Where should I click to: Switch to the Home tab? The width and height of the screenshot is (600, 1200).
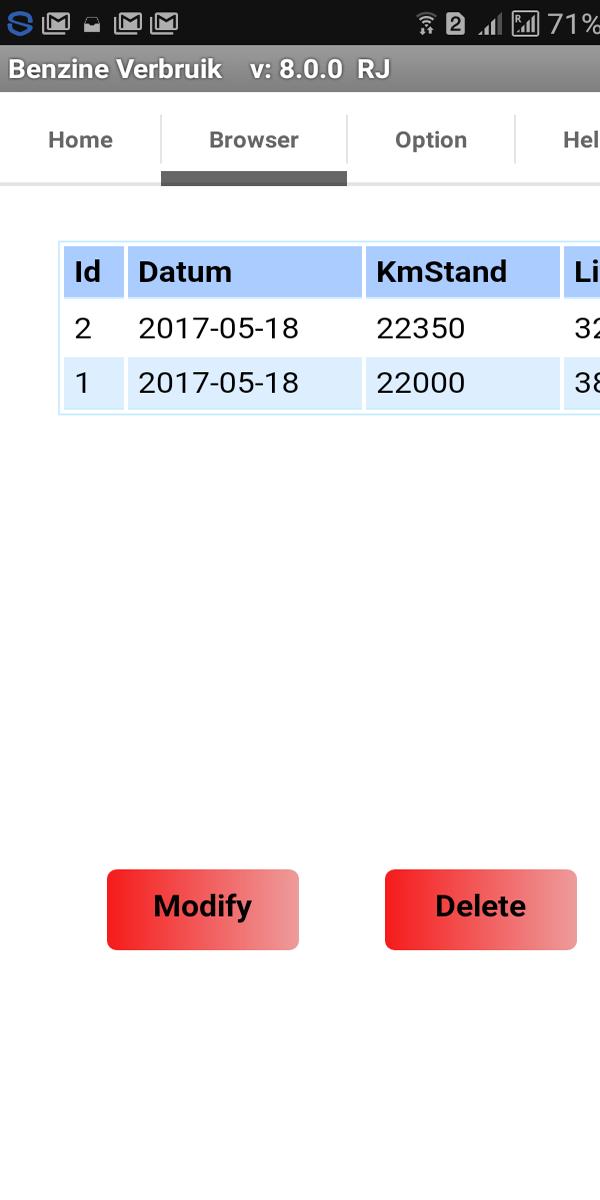point(80,140)
